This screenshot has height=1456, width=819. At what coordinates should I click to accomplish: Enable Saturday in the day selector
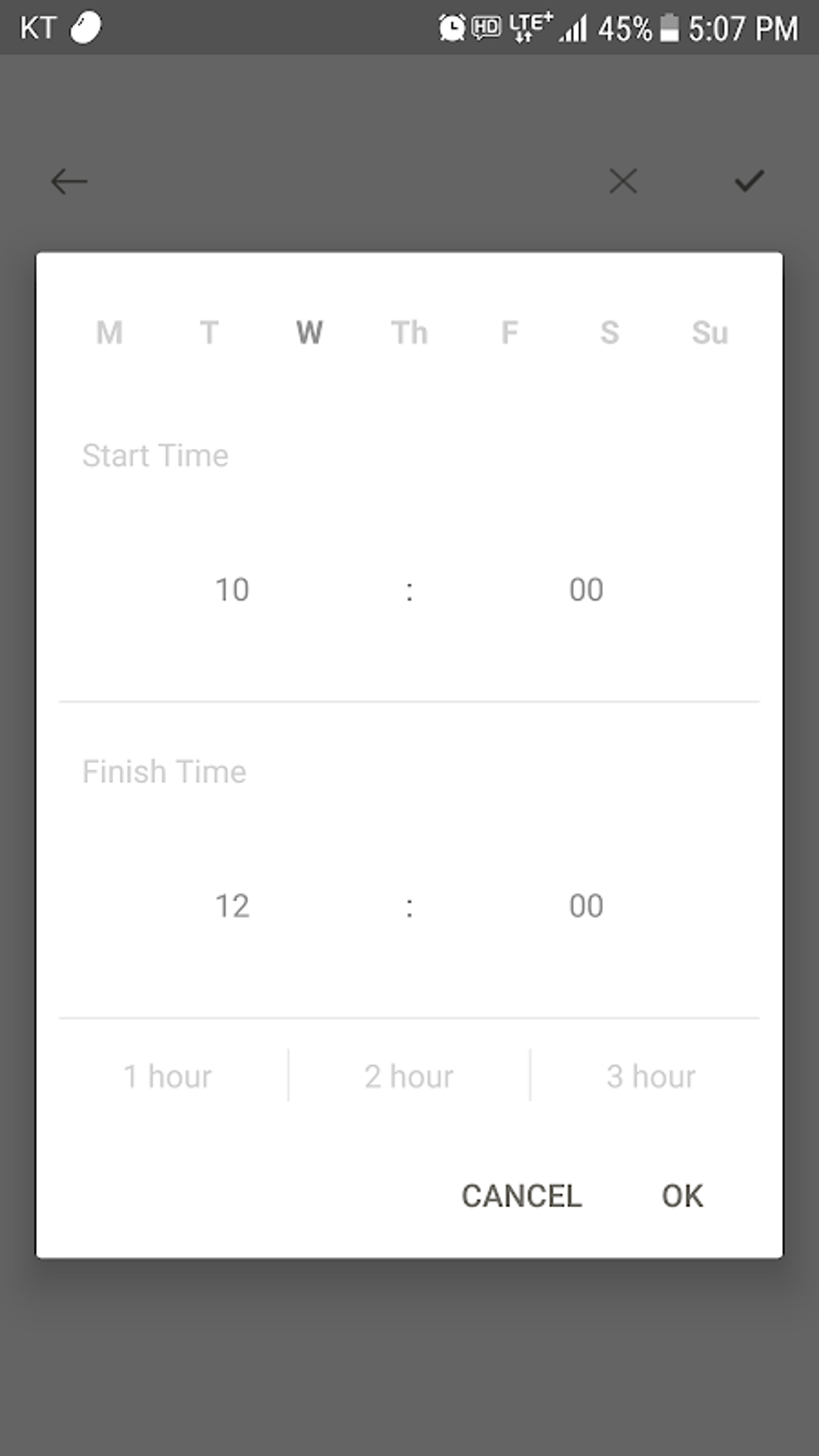click(610, 332)
